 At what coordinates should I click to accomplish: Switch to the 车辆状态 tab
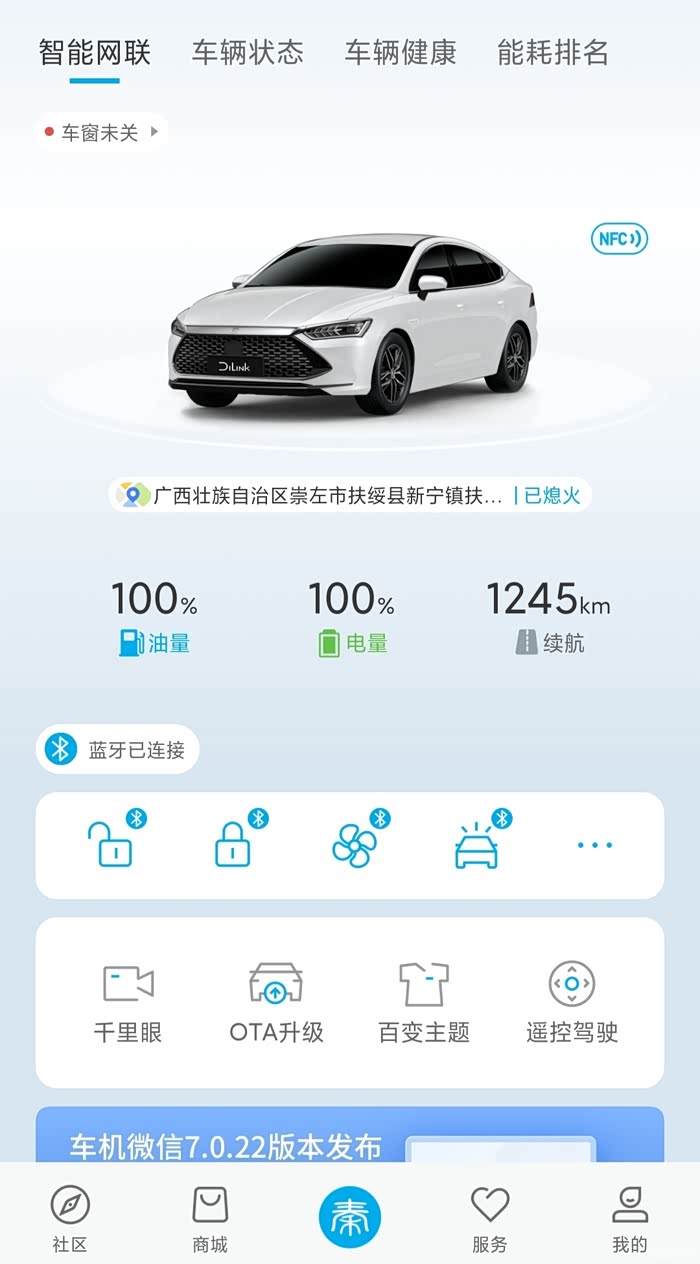pyautogui.click(x=247, y=52)
